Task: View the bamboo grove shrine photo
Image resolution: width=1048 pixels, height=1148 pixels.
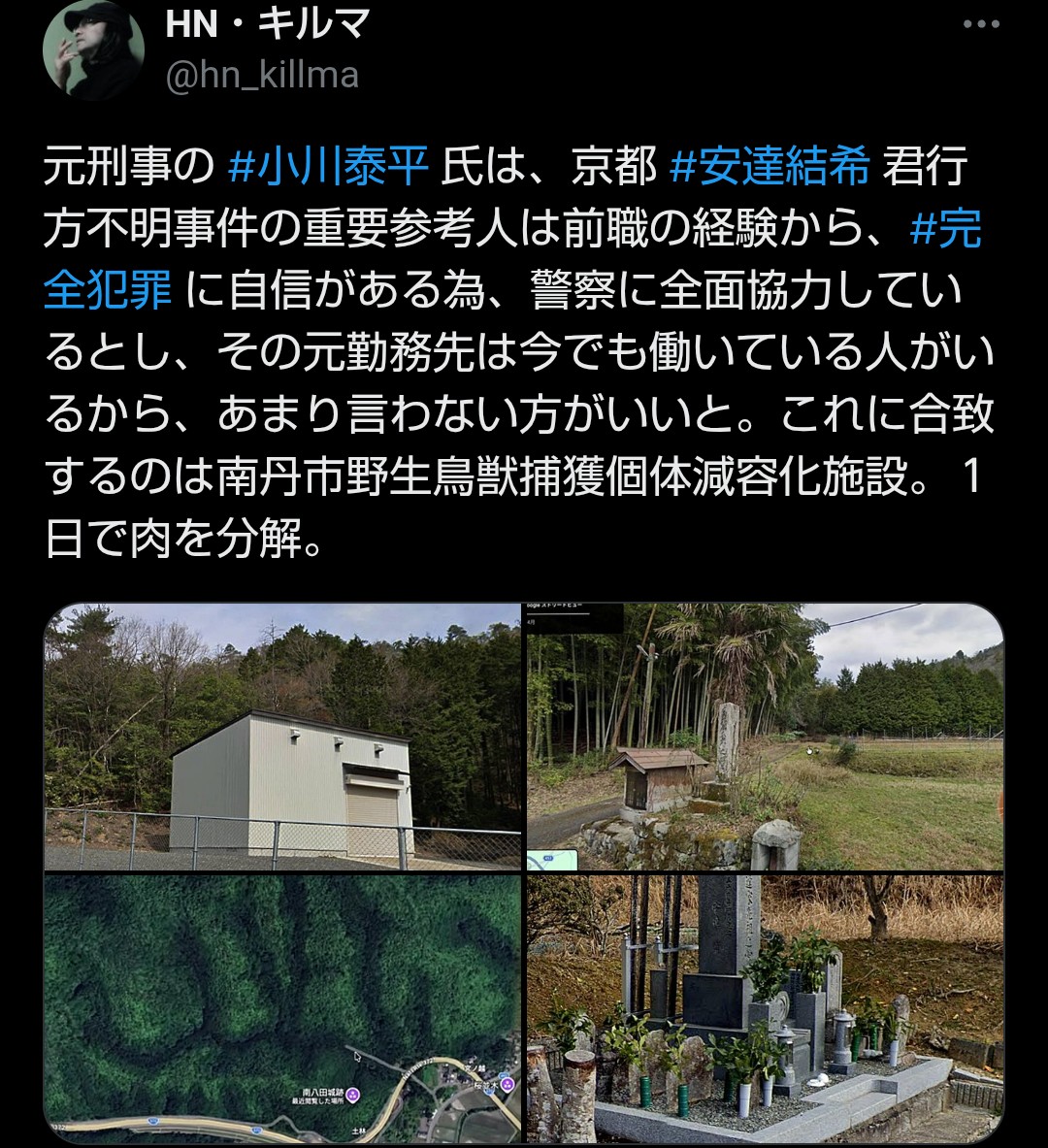Action: click(x=765, y=737)
